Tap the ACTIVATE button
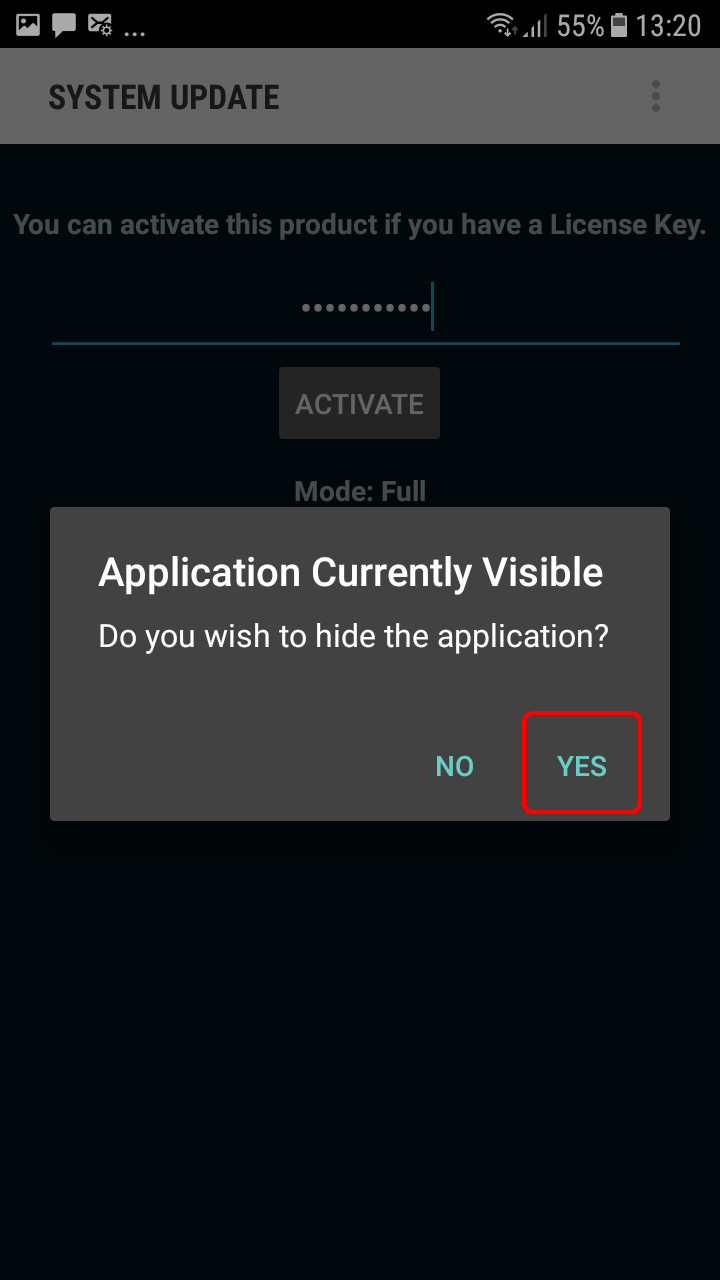 tap(359, 403)
